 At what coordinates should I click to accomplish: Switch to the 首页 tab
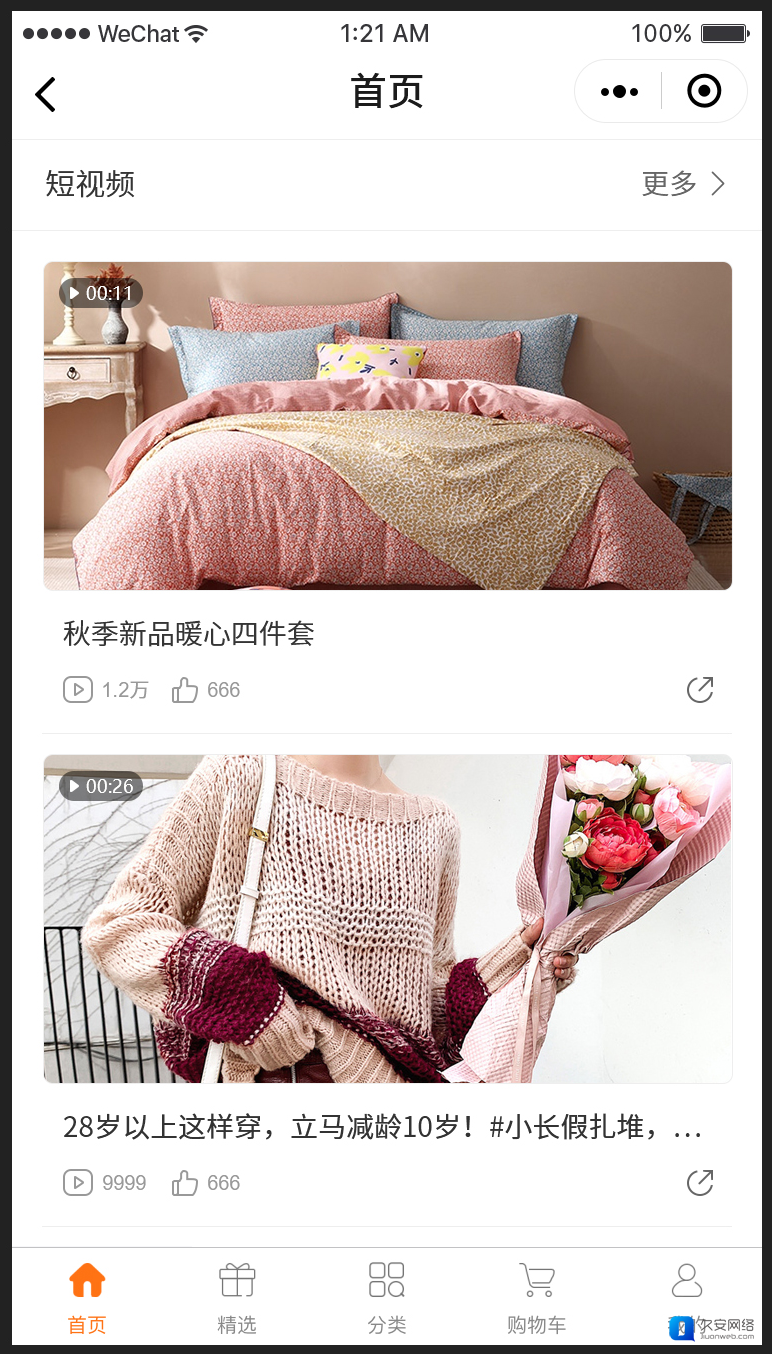pos(87,1297)
